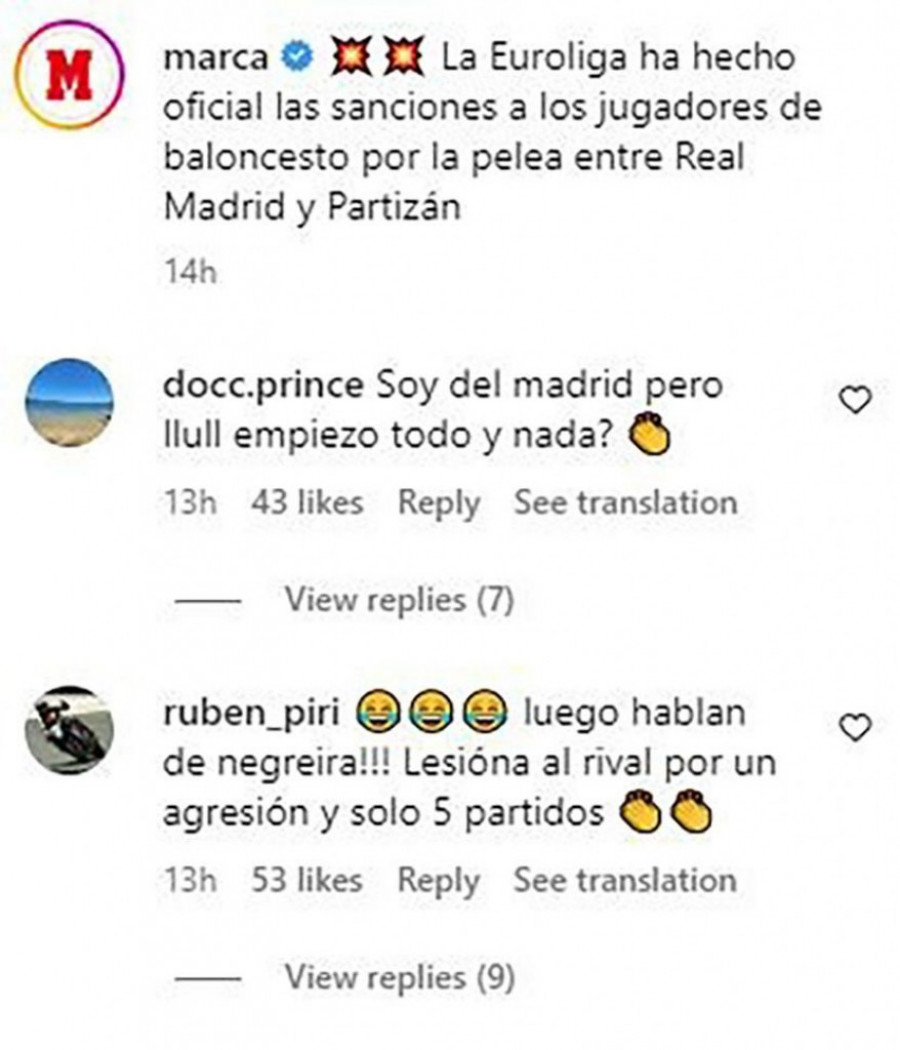Like docc.prince's comment with the heart

click(x=854, y=401)
